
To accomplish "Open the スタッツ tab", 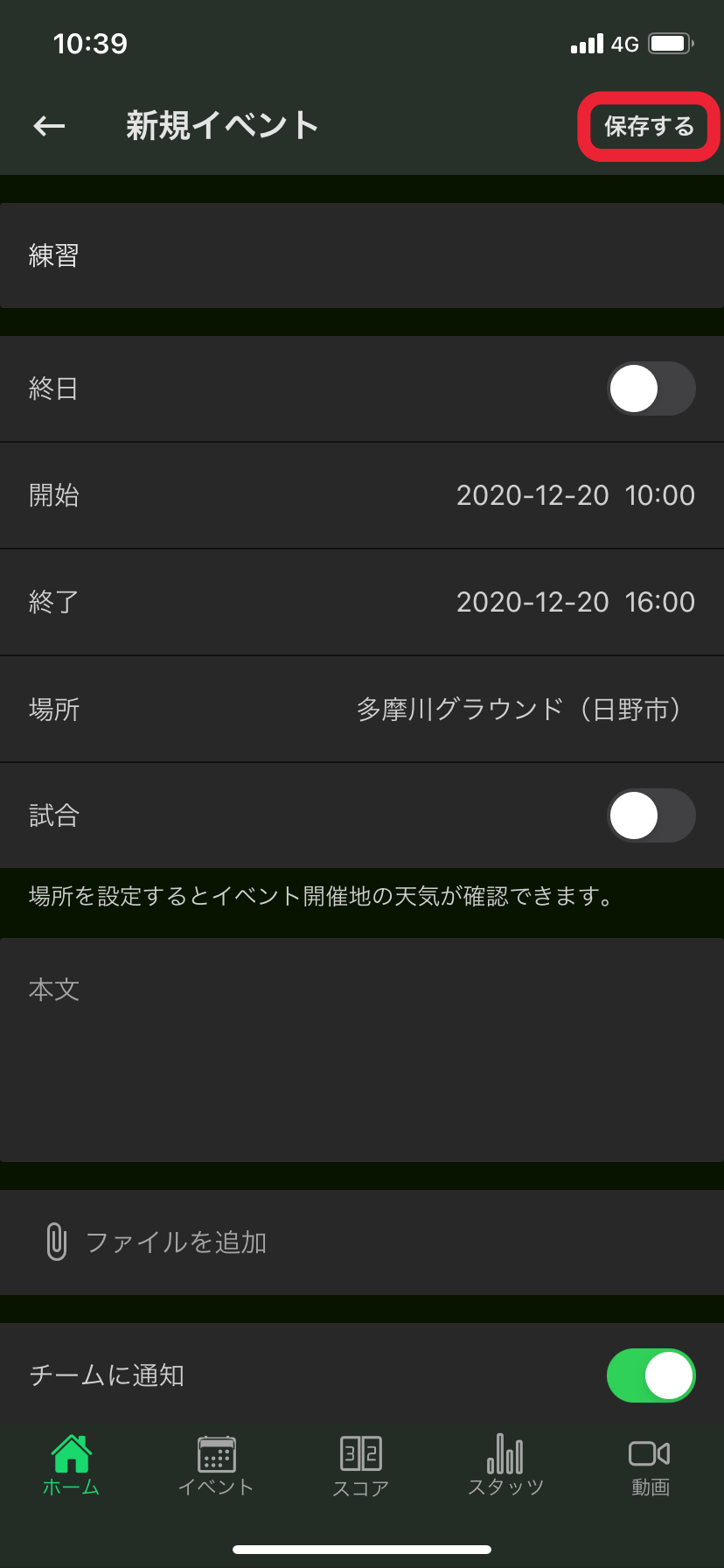I will point(505,1466).
